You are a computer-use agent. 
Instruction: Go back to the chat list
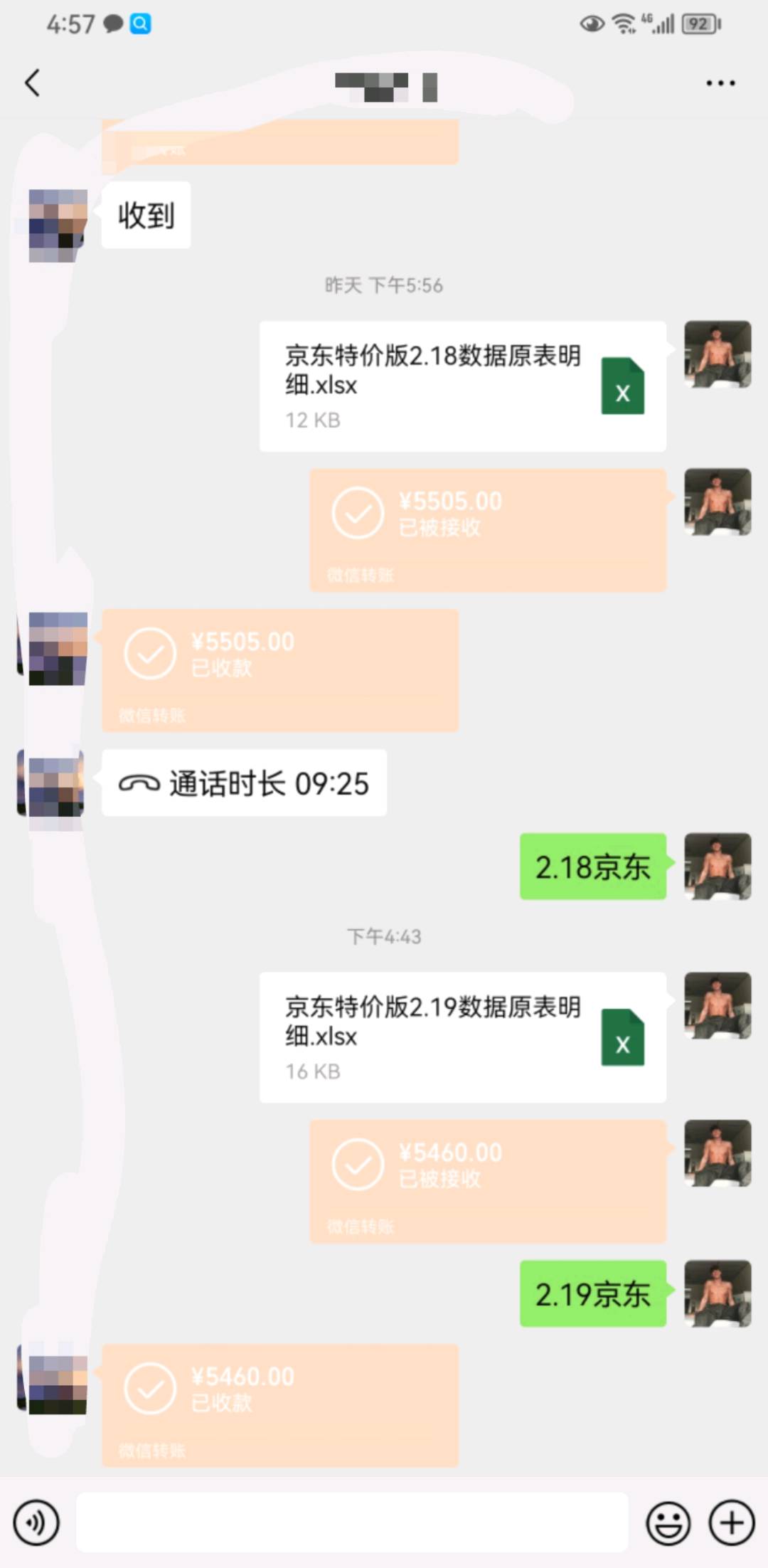click(32, 83)
